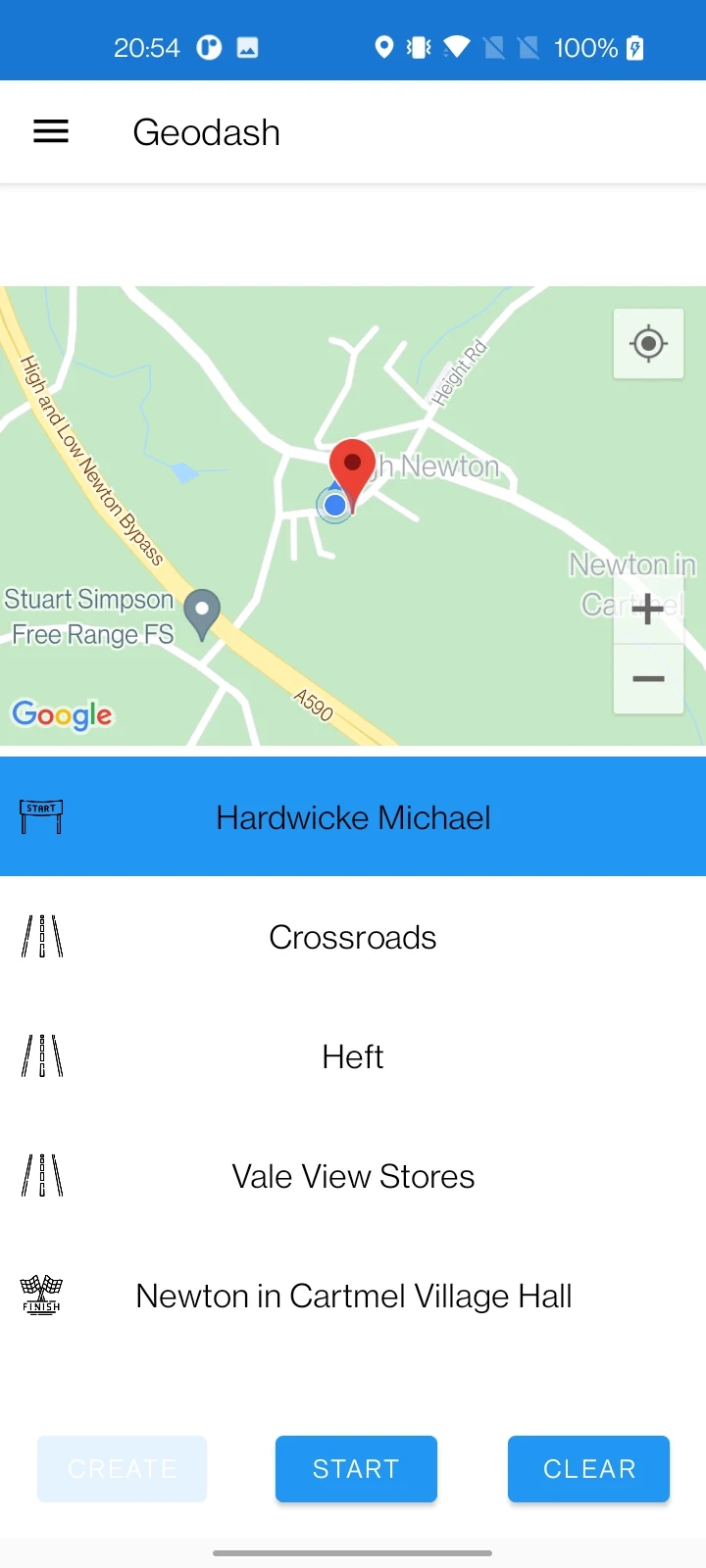This screenshot has width=706, height=1568.
Task: Zoom out of the map
Action: click(648, 679)
